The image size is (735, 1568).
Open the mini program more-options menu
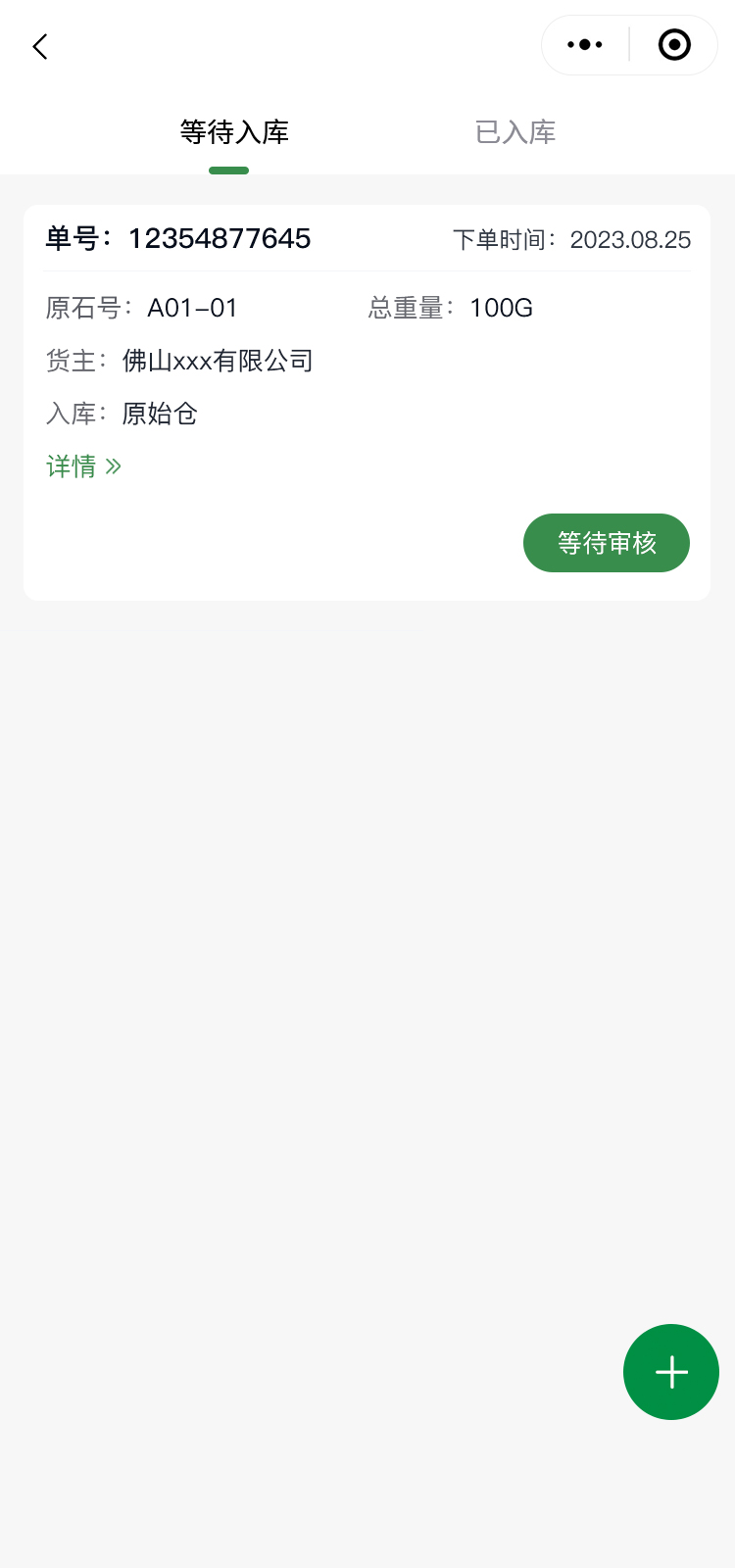(x=585, y=45)
